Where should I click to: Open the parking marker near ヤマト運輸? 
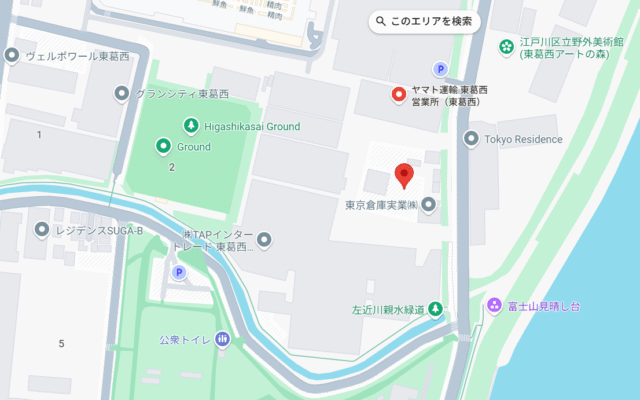click(x=438, y=68)
